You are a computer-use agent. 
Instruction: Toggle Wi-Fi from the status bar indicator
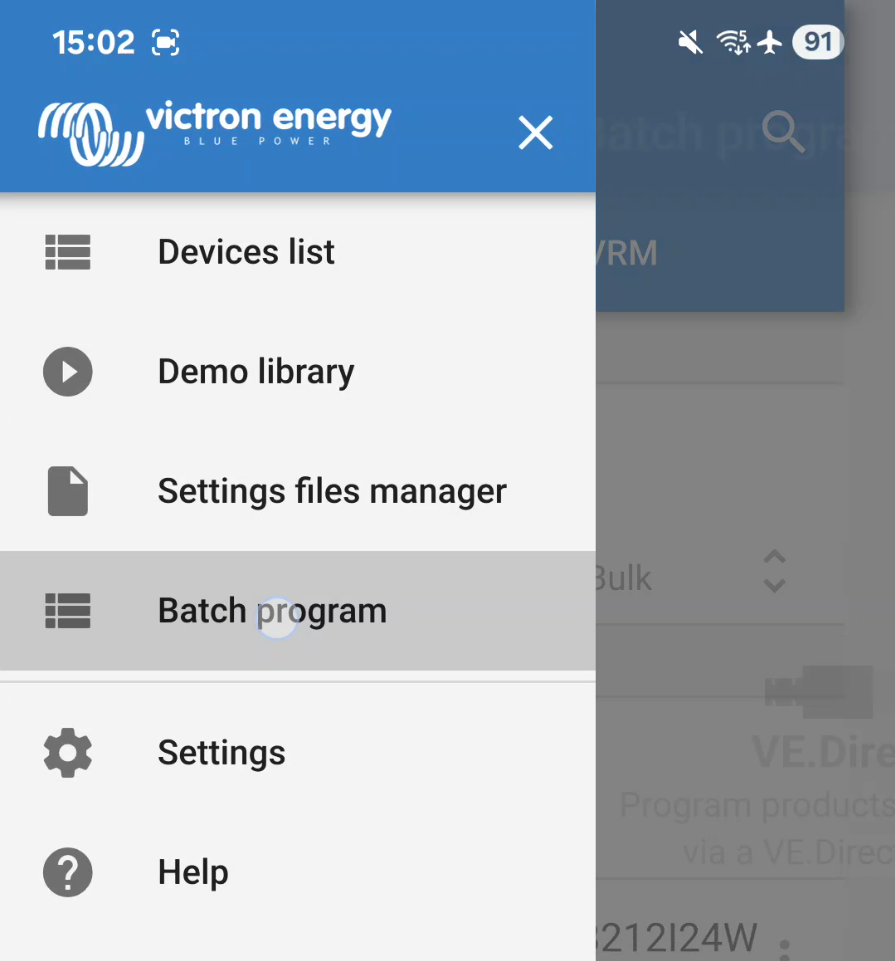pos(731,42)
